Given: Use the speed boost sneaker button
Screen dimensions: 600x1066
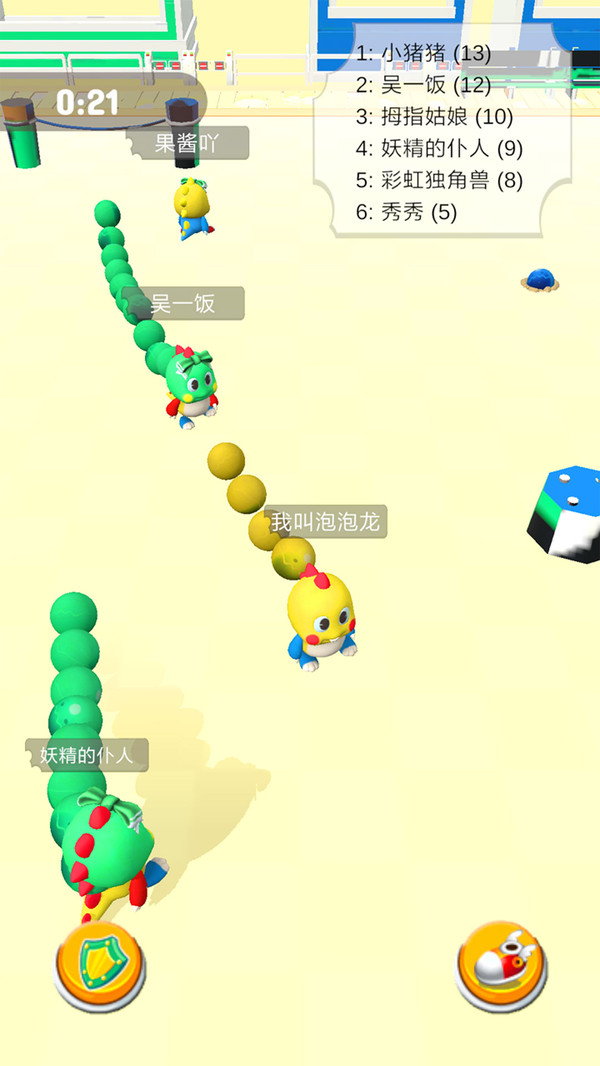Looking at the screenshot, I should 502,965.
